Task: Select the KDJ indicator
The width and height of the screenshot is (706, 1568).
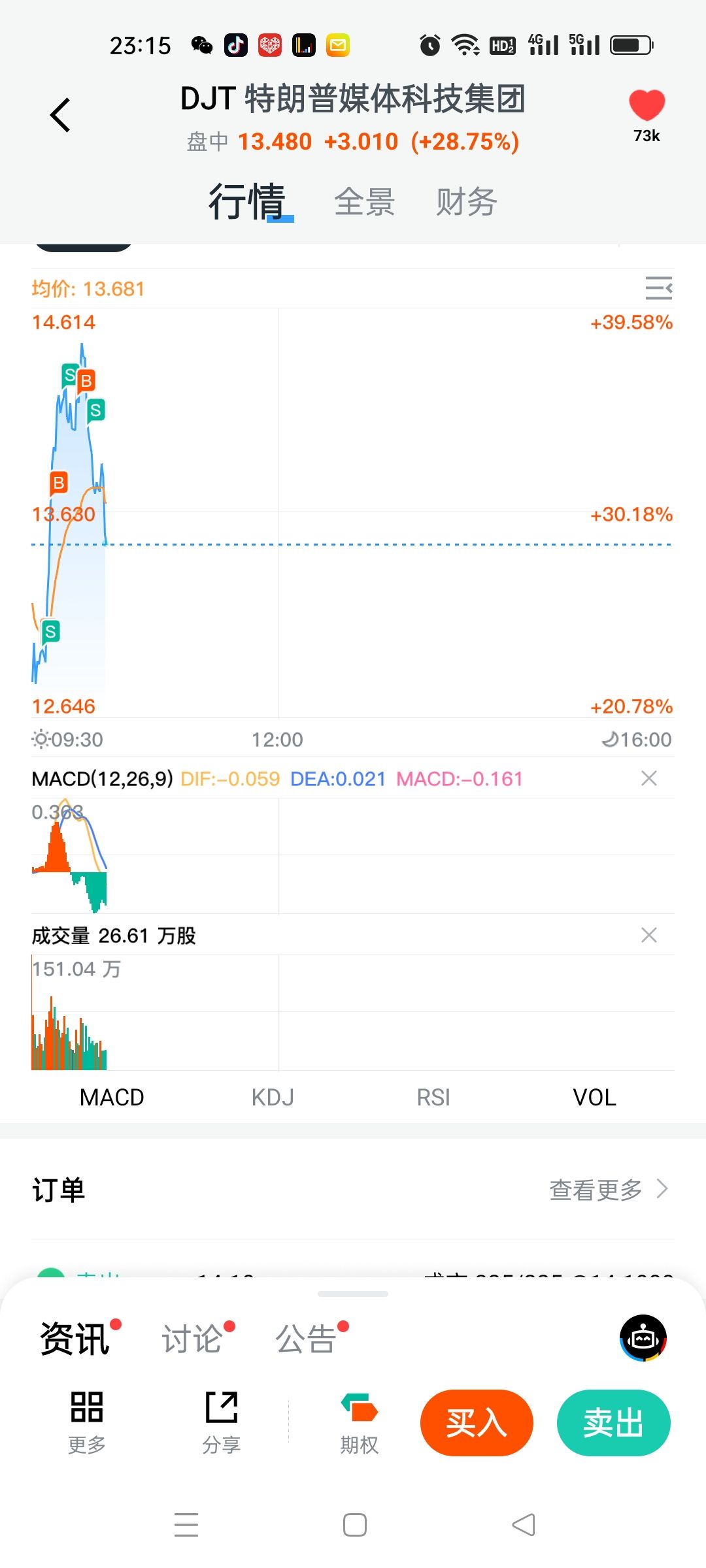Action: point(273,1098)
